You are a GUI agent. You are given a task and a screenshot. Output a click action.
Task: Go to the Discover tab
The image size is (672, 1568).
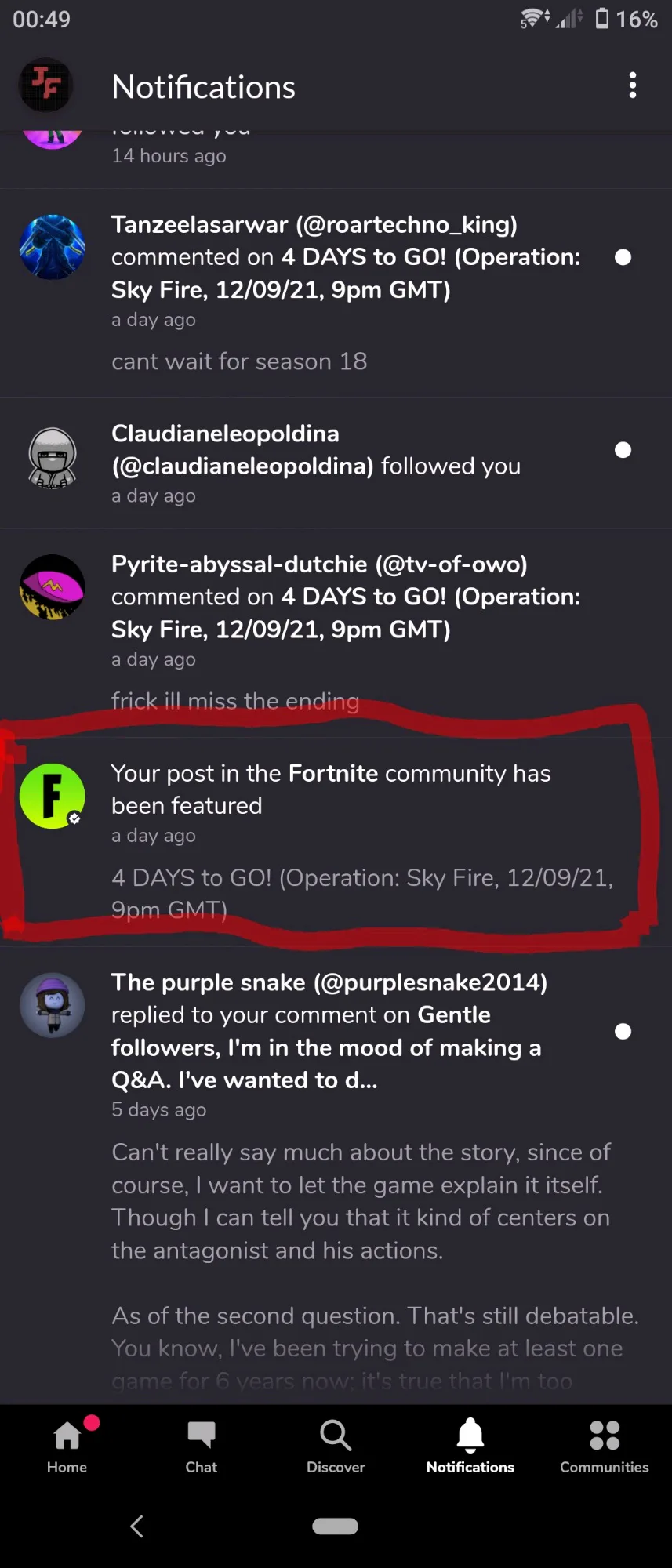tap(336, 1446)
